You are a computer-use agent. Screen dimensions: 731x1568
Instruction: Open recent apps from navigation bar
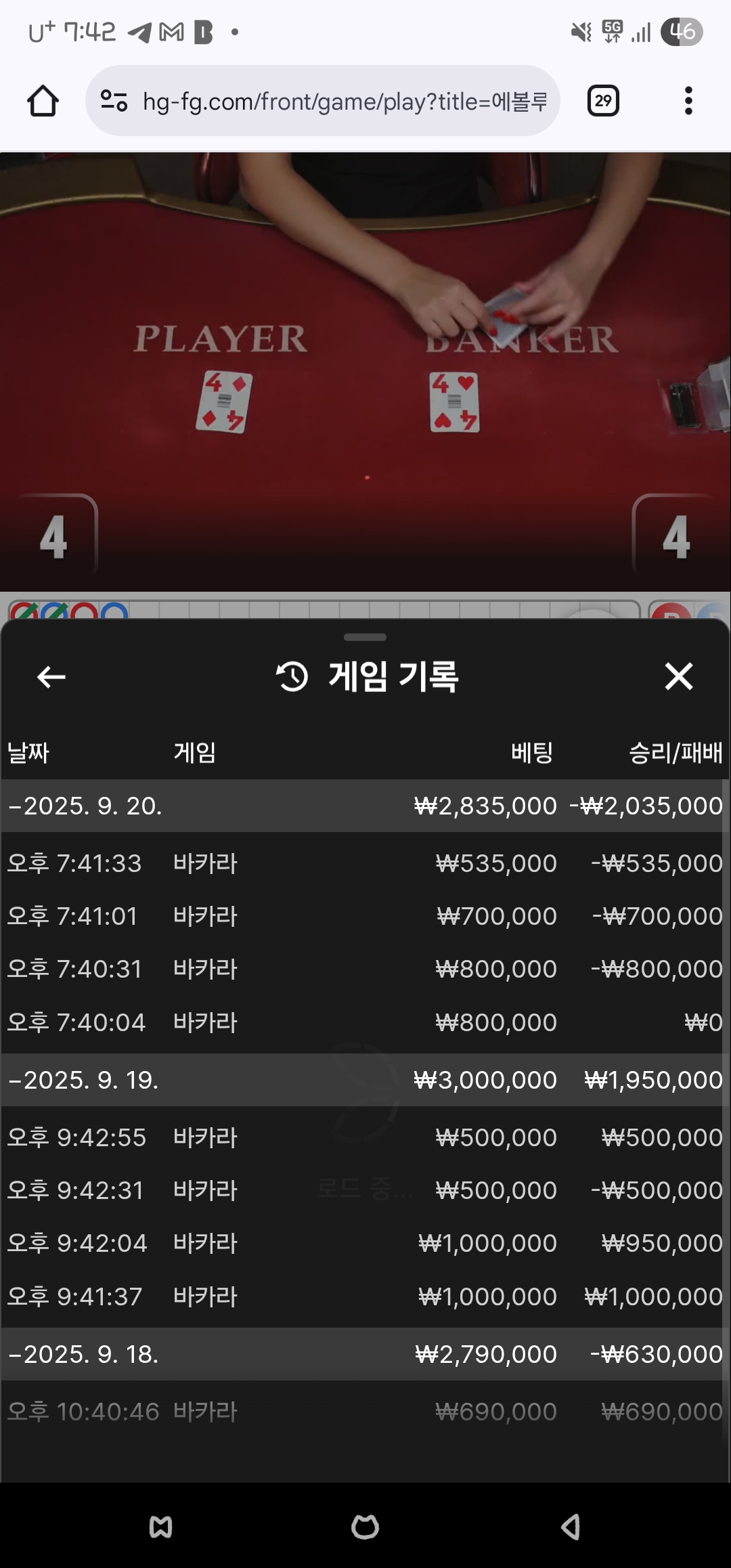(x=160, y=1527)
